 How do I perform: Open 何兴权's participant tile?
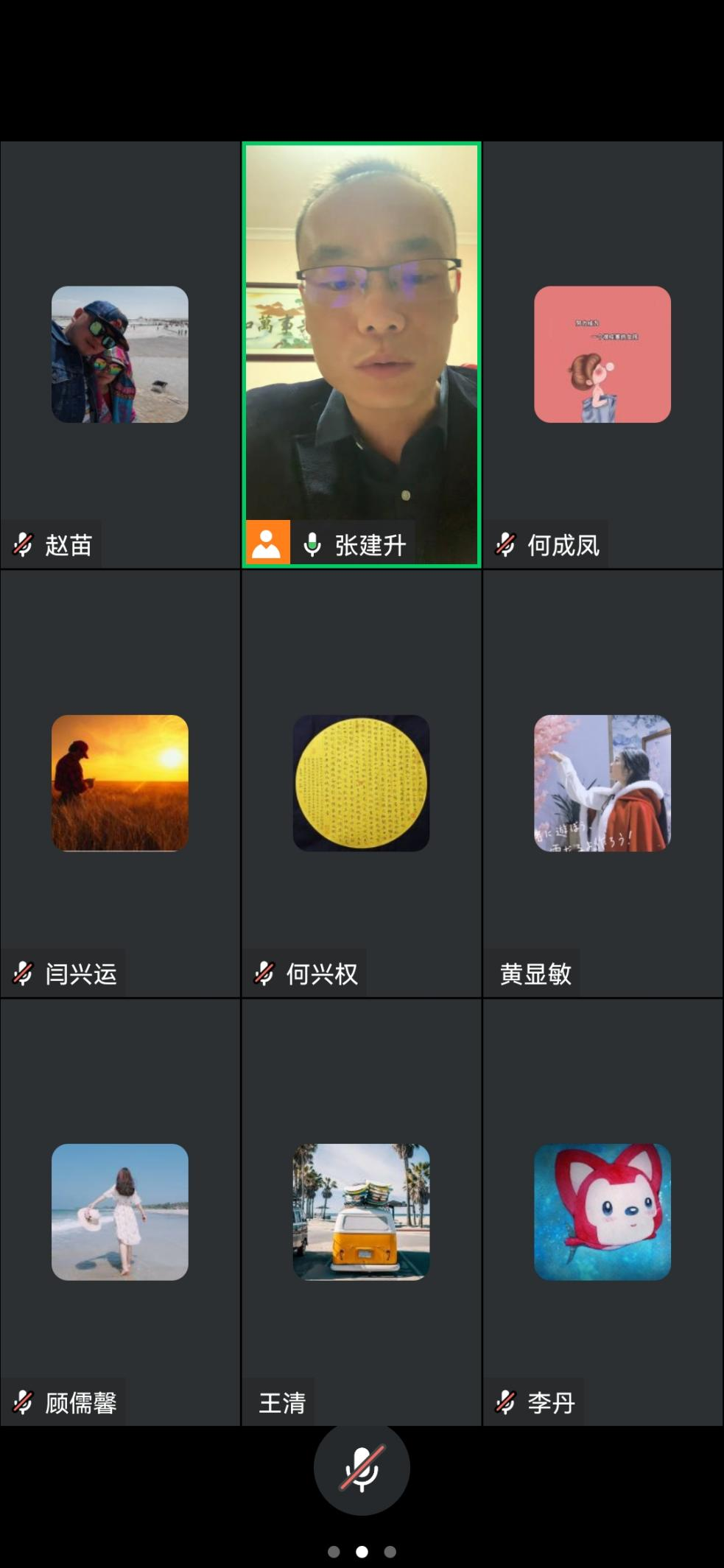362,783
